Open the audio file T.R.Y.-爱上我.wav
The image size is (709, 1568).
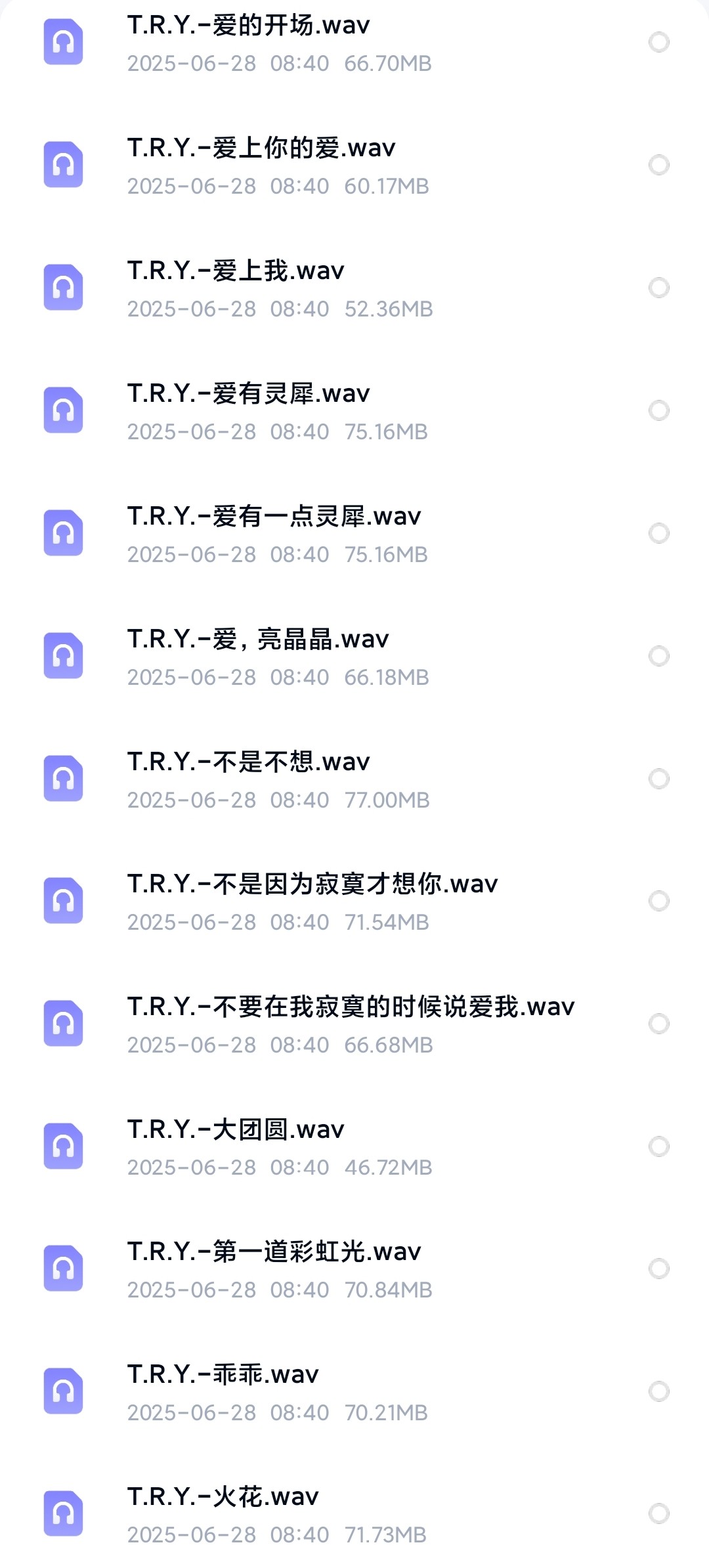pyautogui.click(x=236, y=271)
